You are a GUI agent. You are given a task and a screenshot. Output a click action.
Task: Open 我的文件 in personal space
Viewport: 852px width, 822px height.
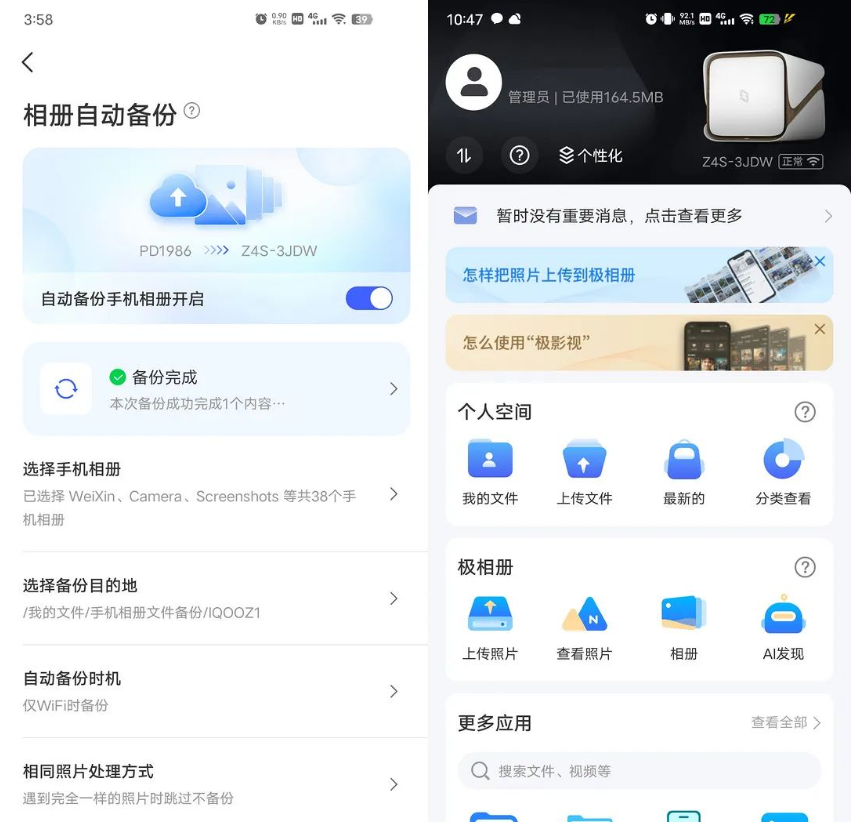click(490, 472)
